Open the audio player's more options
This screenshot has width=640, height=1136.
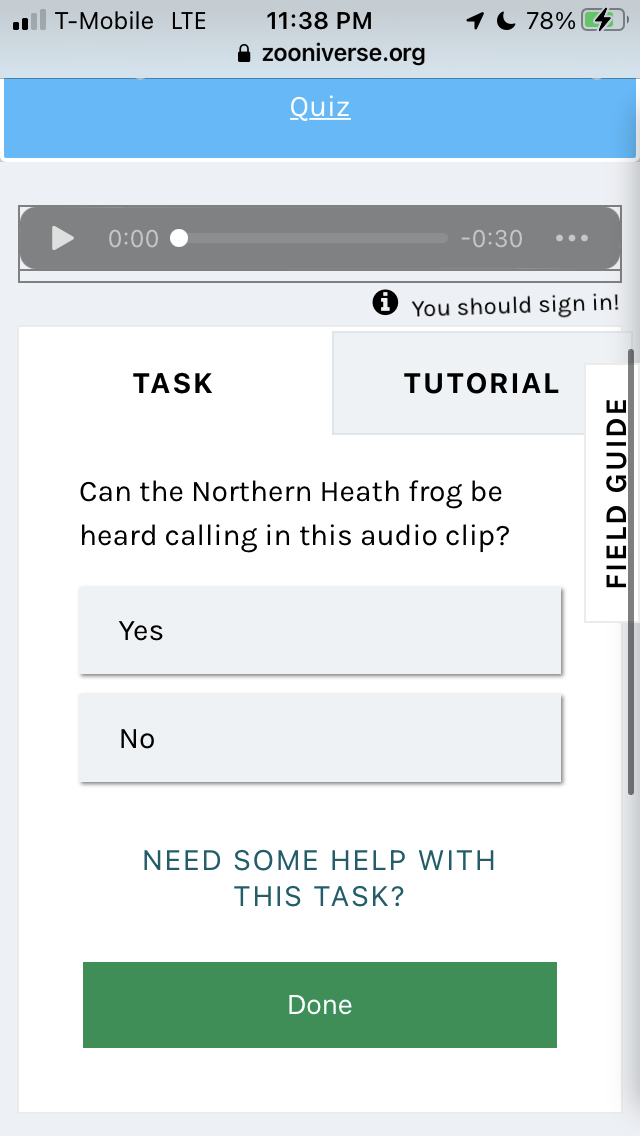point(571,238)
